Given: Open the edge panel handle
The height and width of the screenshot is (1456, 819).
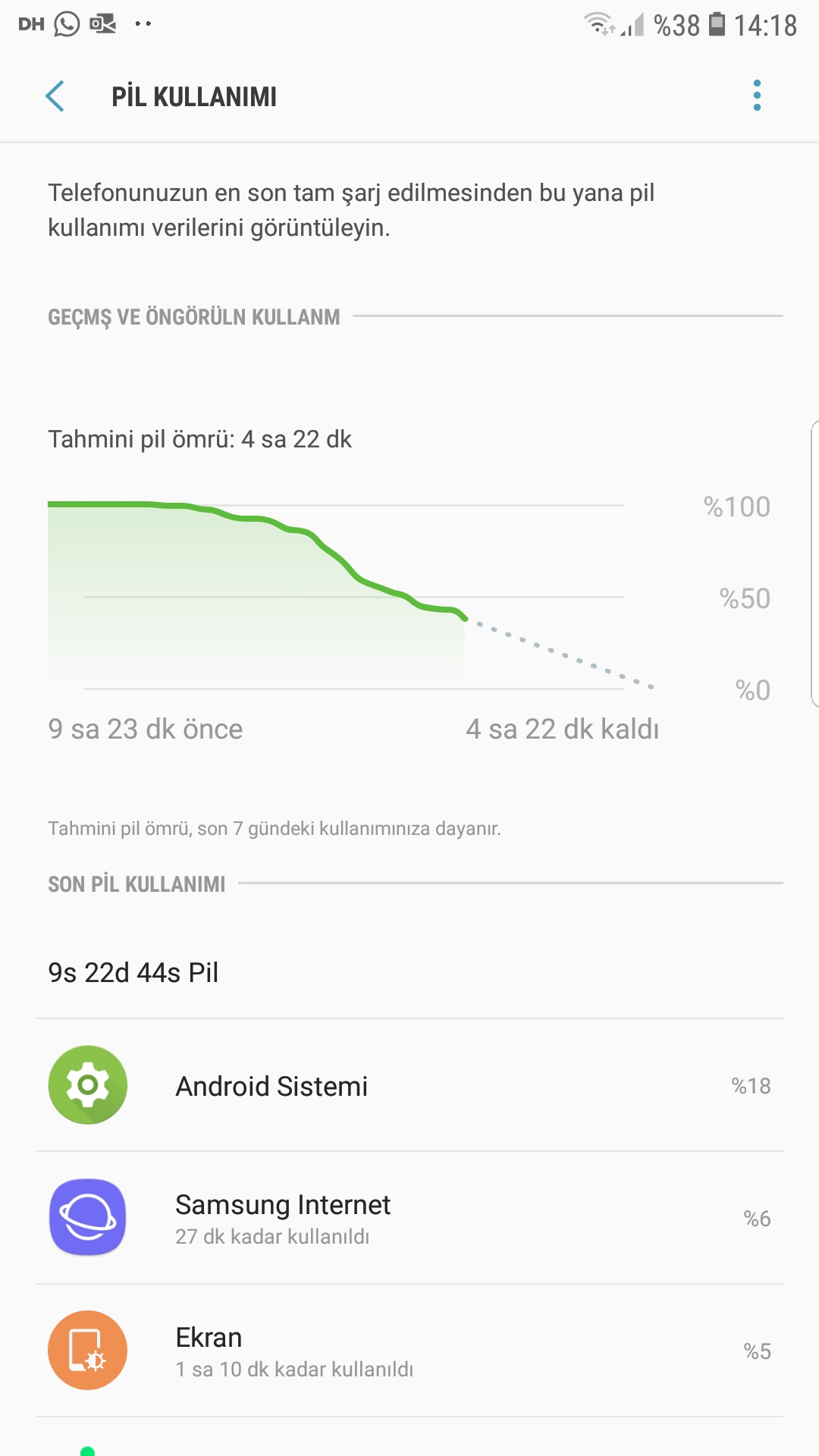Looking at the screenshot, I should click(x=814, y=563).
